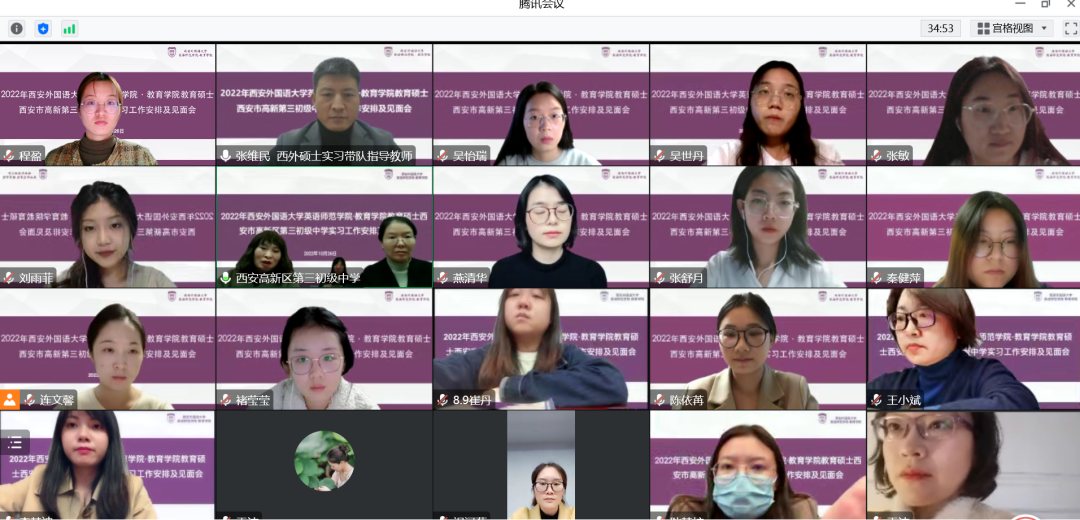Check the network signal status icon
This screenshot has height=520, width=1080.
pyautogui.click(x=69, y=28)
